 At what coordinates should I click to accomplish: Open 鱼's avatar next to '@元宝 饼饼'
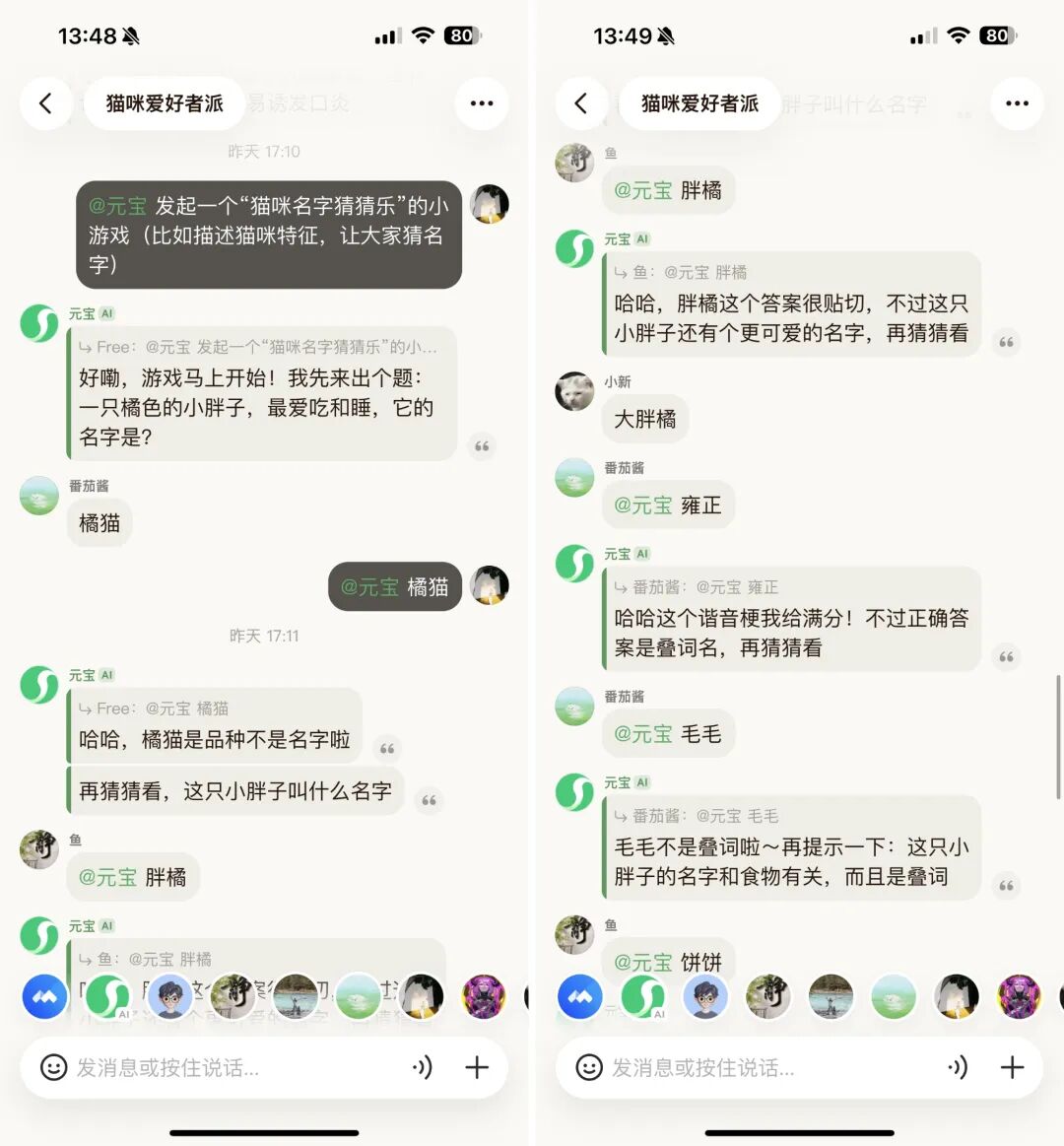(574, 934)
